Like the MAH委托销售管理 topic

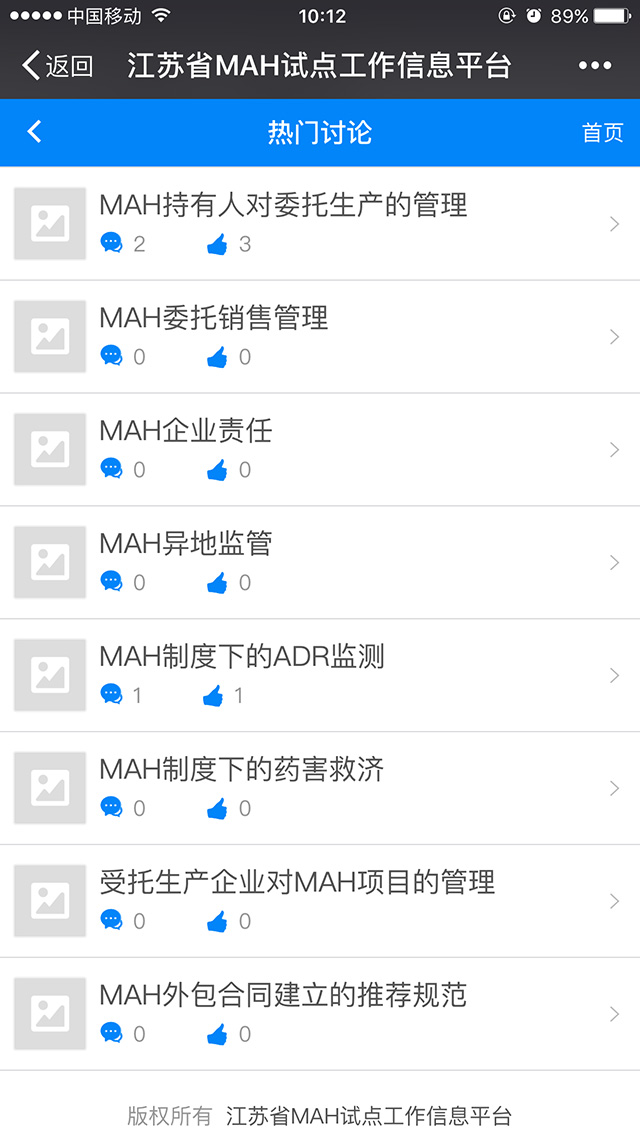(217, 356)
